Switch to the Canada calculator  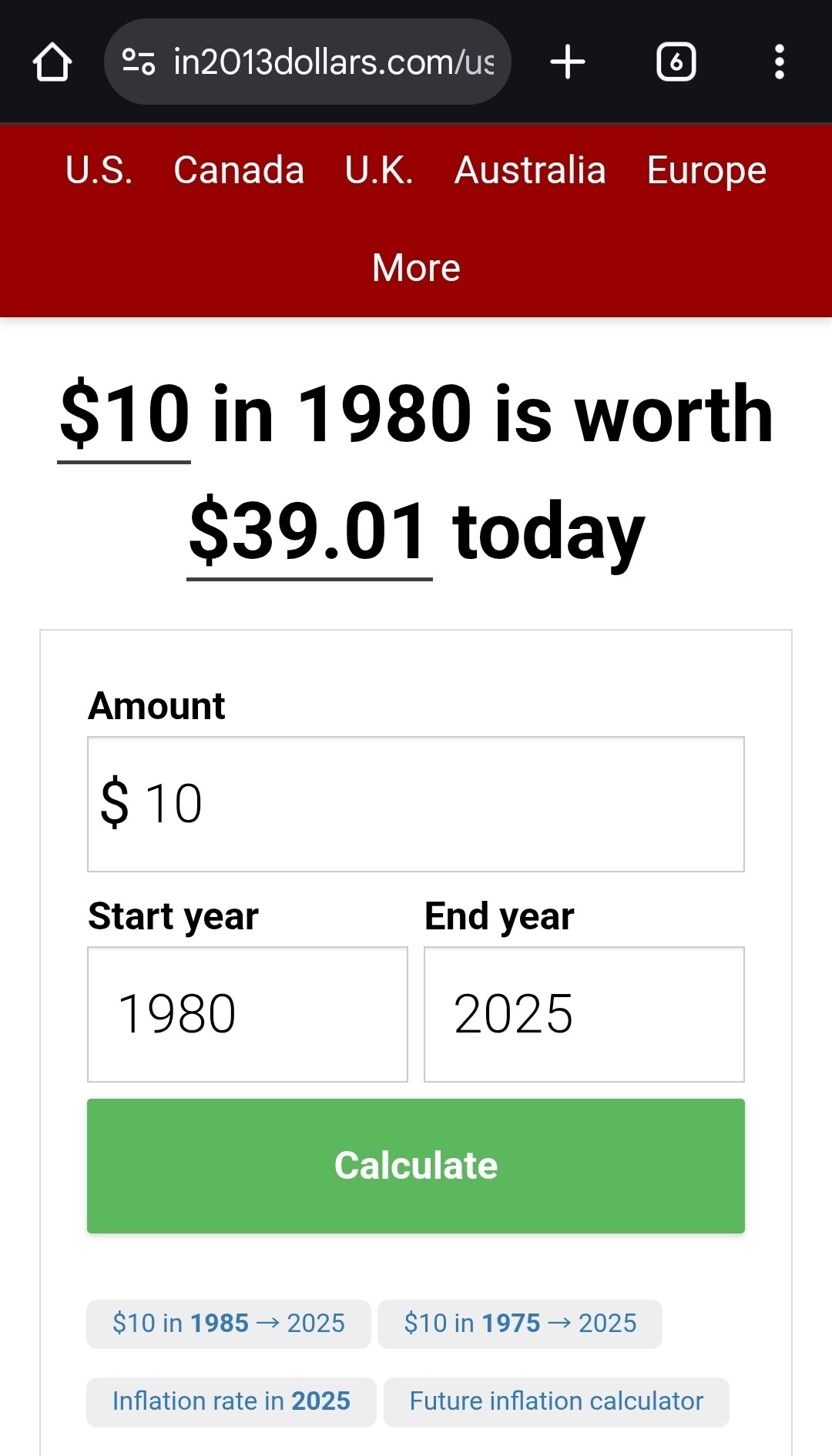pyautogui.click(x=239, y=170)
